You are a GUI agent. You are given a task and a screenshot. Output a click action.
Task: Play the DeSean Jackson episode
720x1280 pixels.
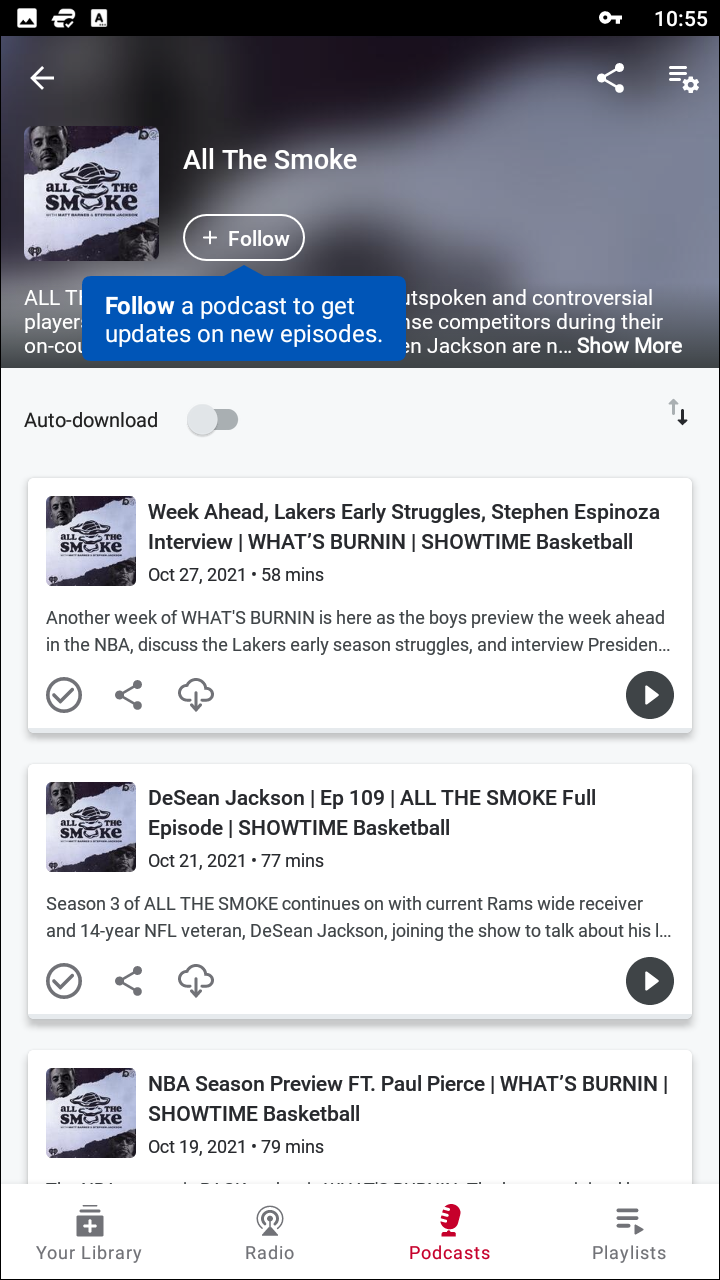coord(650,981)
